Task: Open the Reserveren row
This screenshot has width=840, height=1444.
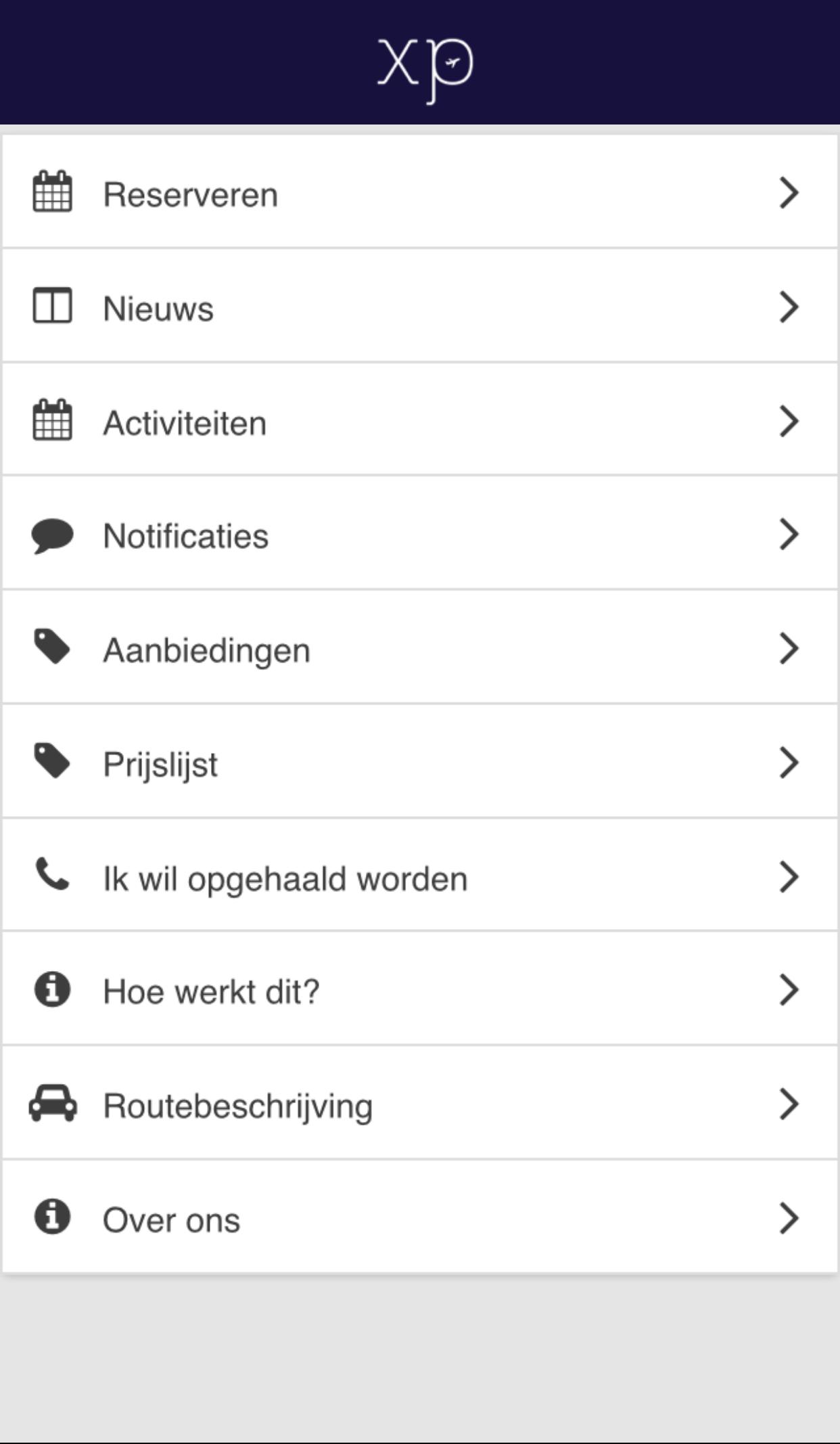Action: pyautogui.click(x=419, y=194)
